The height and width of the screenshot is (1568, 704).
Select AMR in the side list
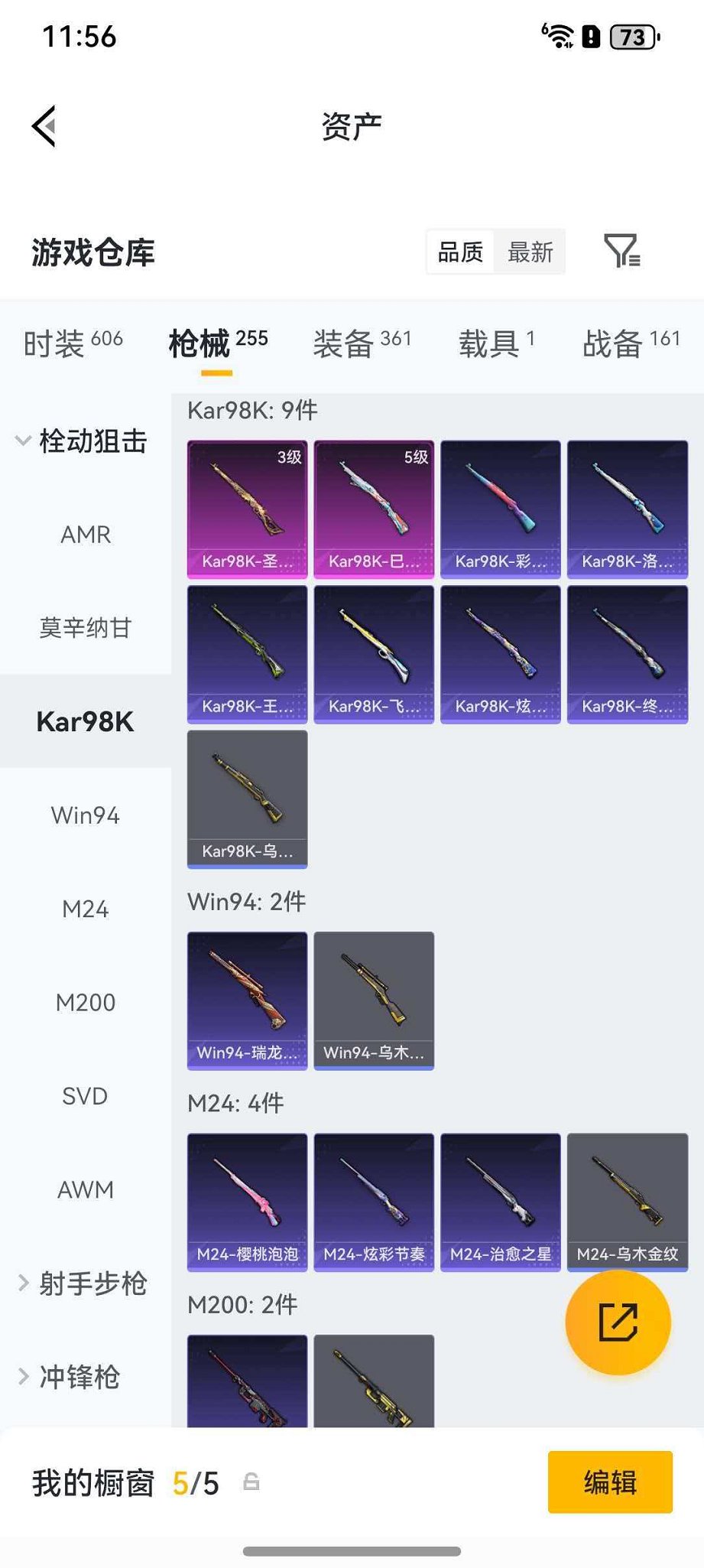click(x=86, y=535)
